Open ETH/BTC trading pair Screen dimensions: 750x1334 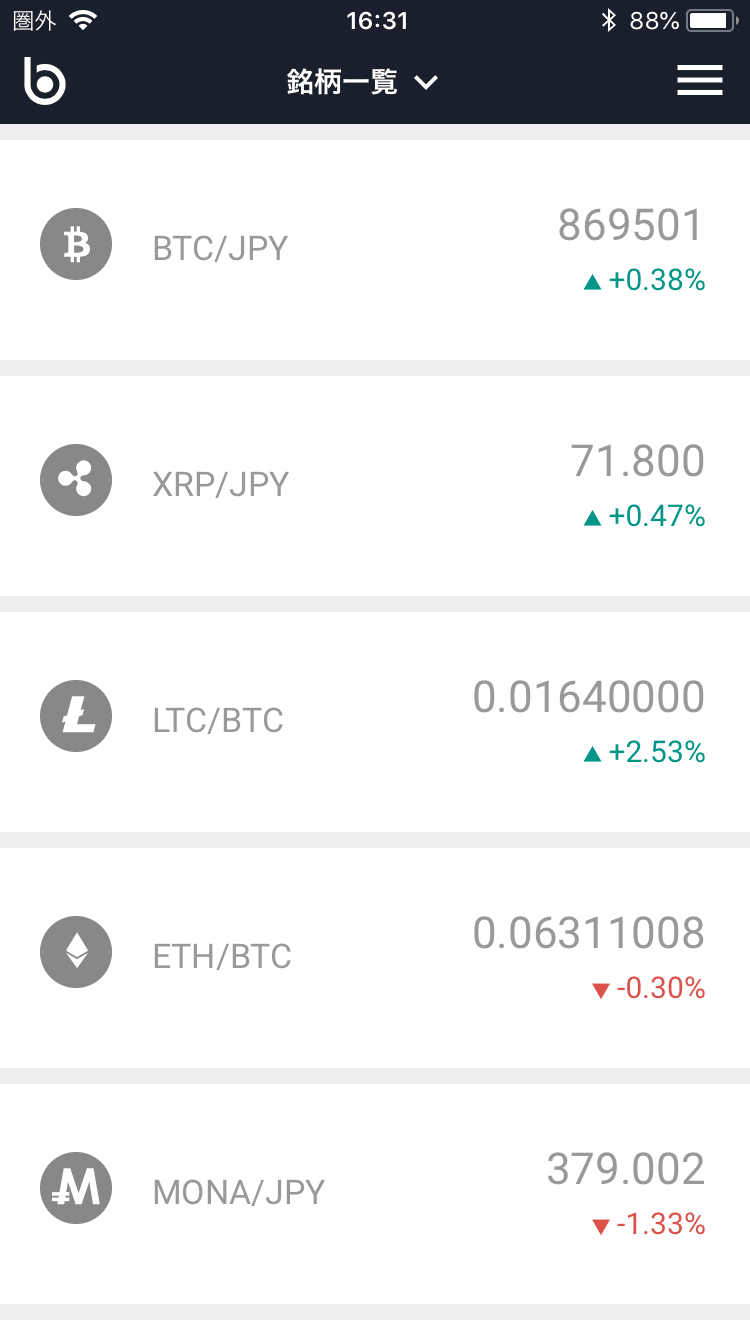coord(375,958)
